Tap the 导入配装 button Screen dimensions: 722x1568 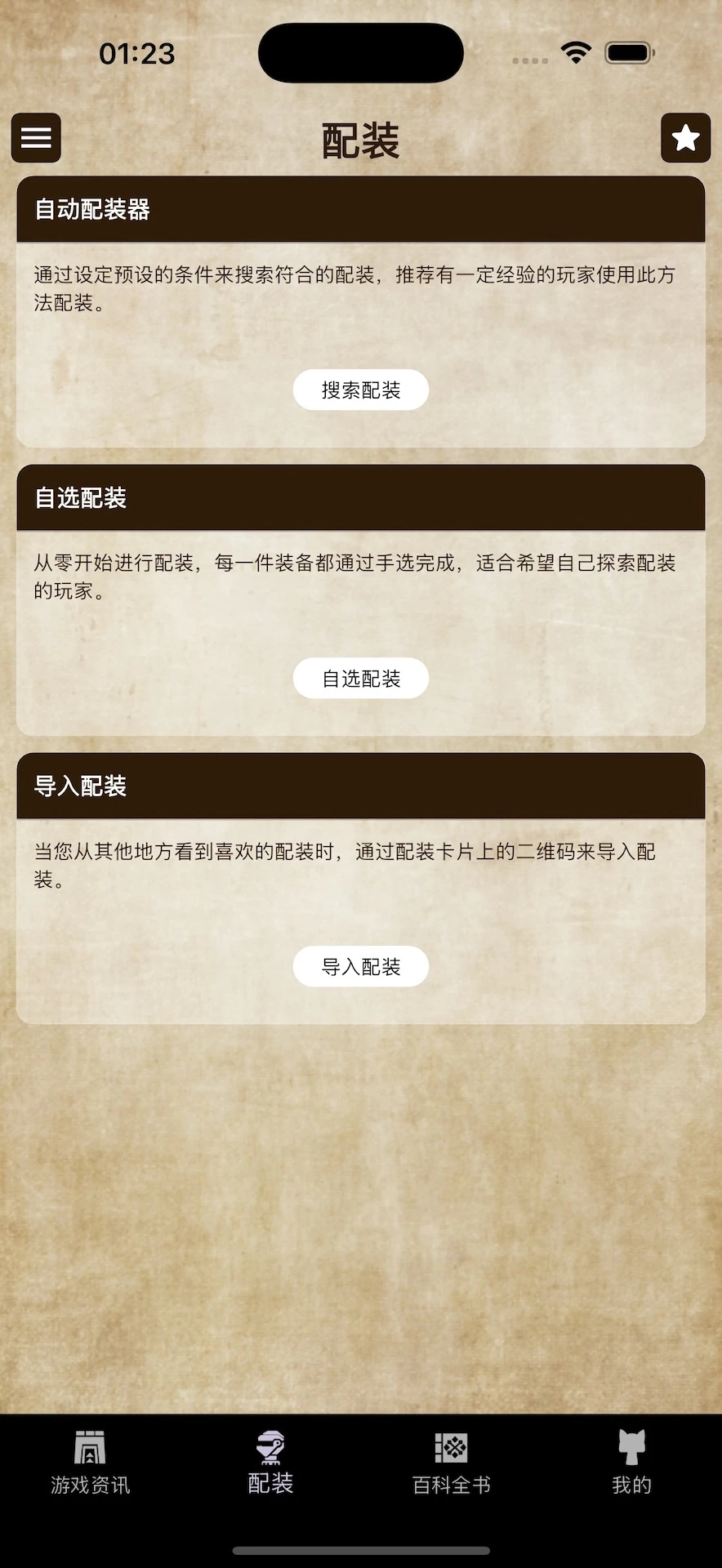(x=360, y=966)
